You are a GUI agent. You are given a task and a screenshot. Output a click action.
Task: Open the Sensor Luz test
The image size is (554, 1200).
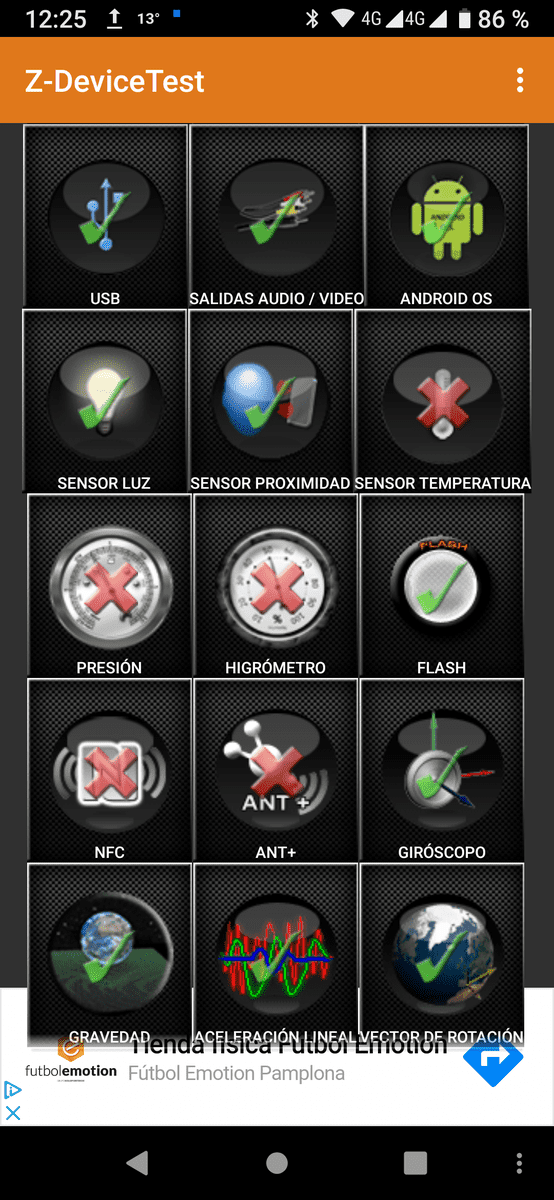[104, 401]
